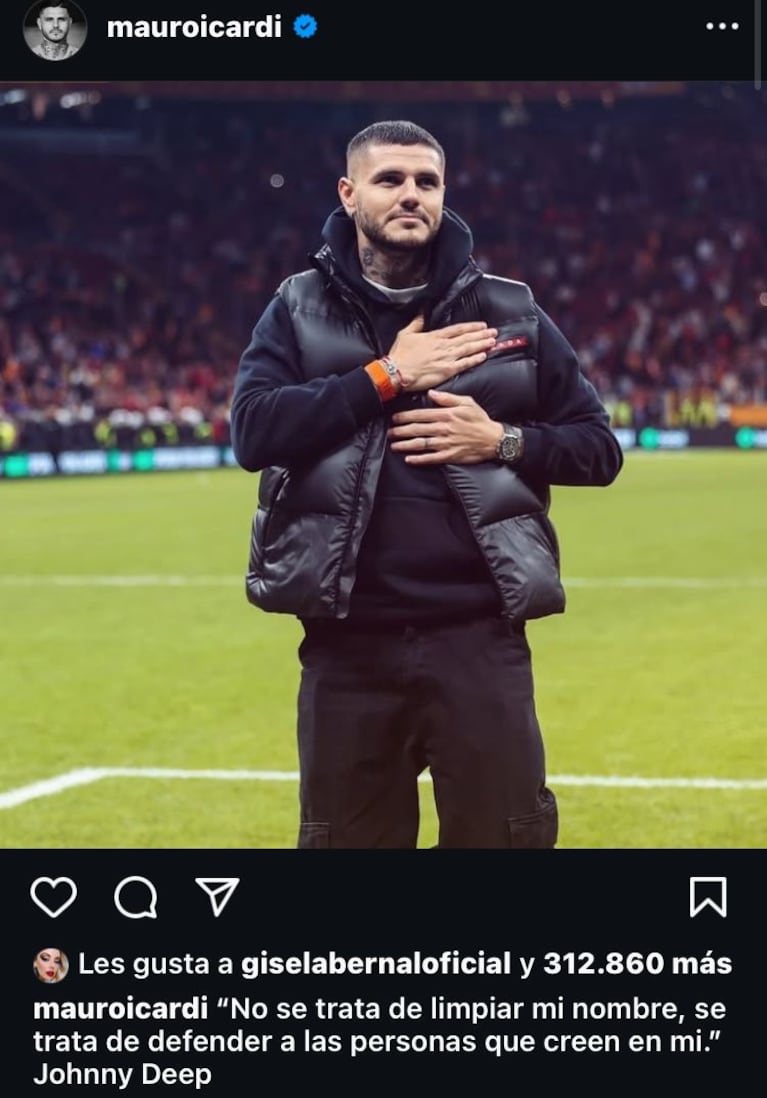Open the mauroicardi username in header
Screen dimensions: 767x1098
pos(194,28)
